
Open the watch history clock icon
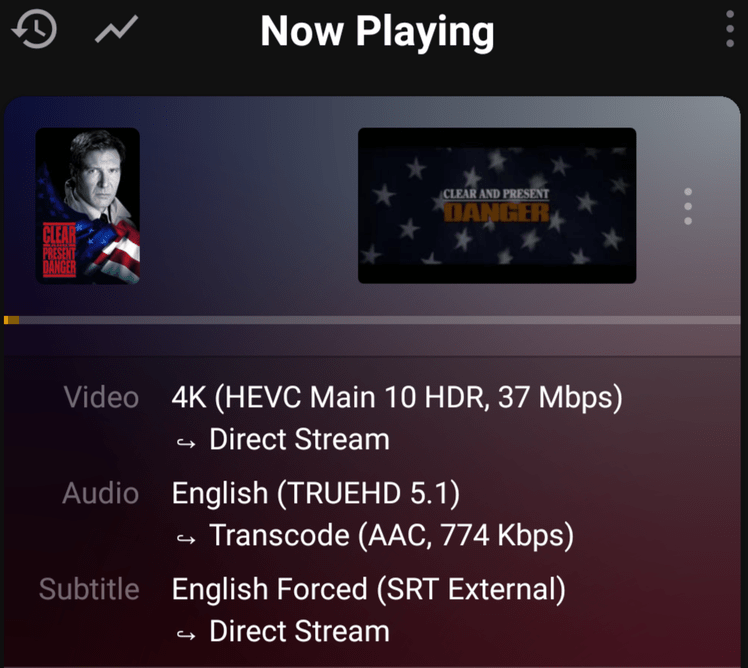coord(33,31)
